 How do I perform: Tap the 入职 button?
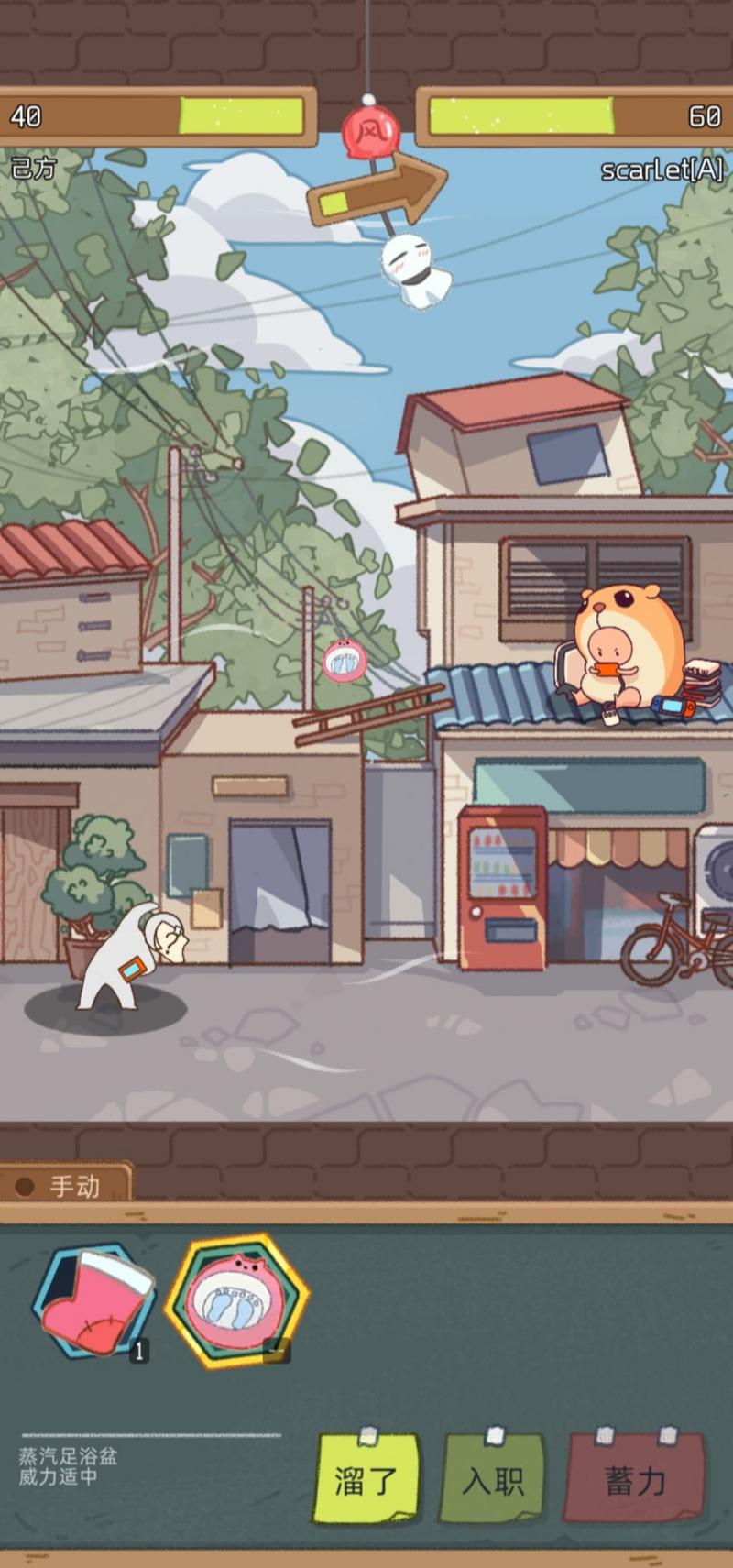click(x=493, y=1479)
